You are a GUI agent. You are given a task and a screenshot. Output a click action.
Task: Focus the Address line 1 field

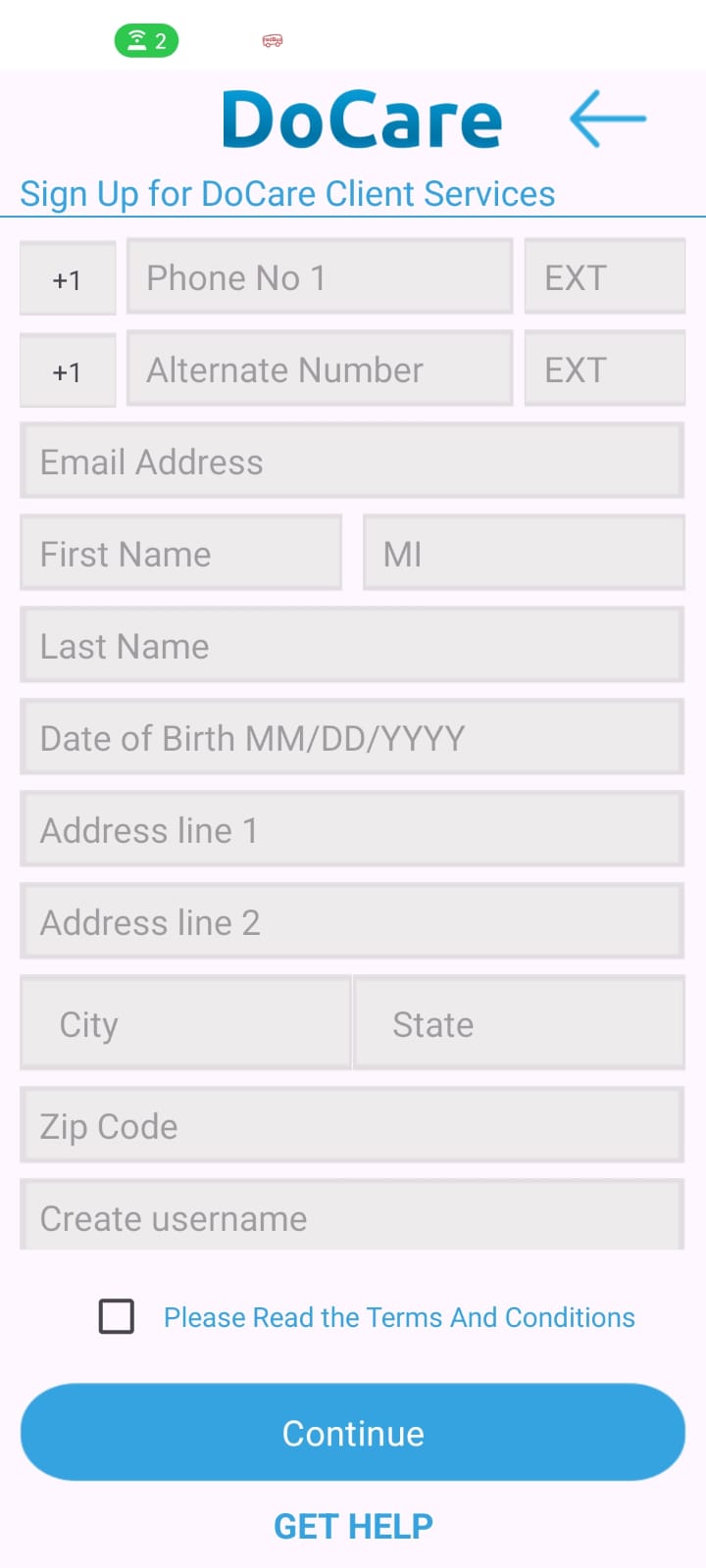tap(352, 830)
